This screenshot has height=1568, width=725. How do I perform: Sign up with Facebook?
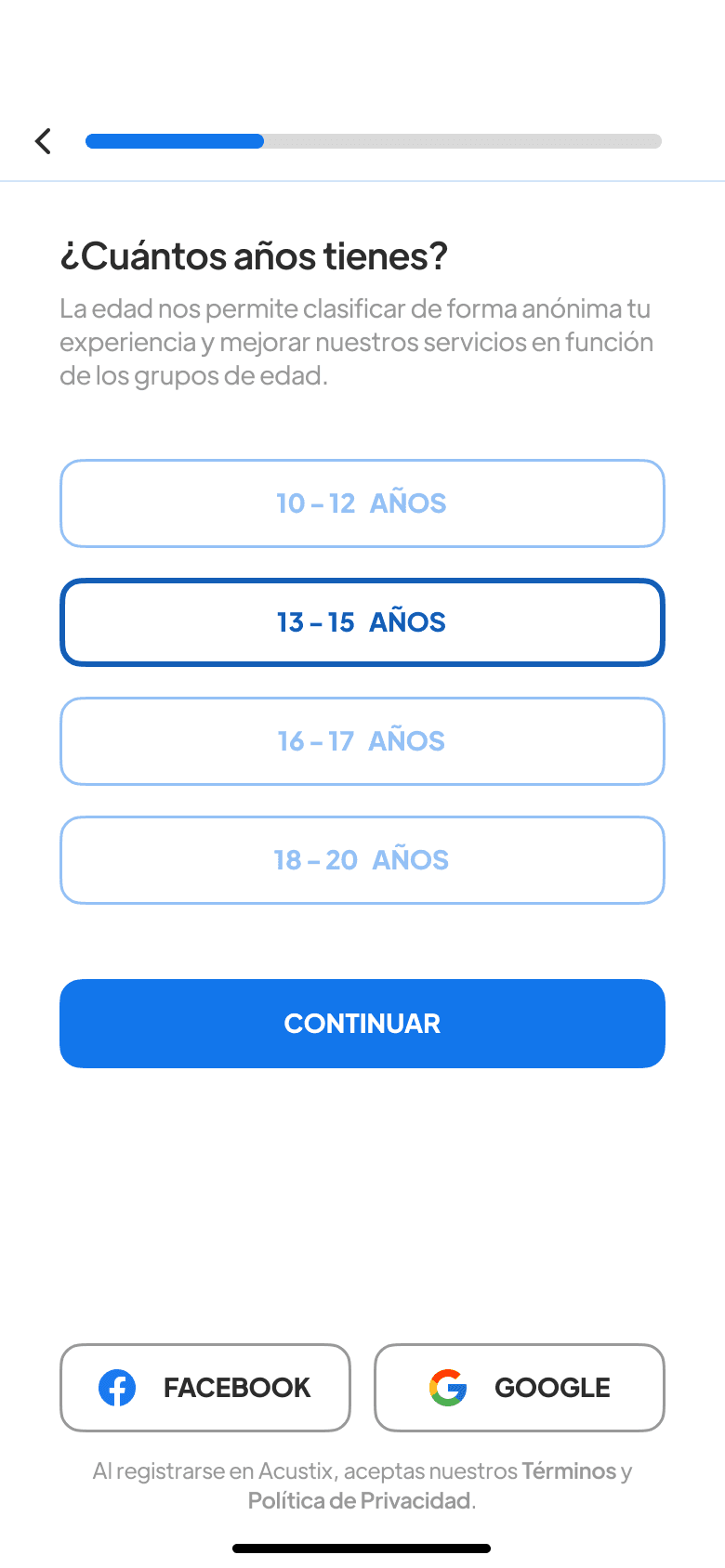pos(205,1388)
